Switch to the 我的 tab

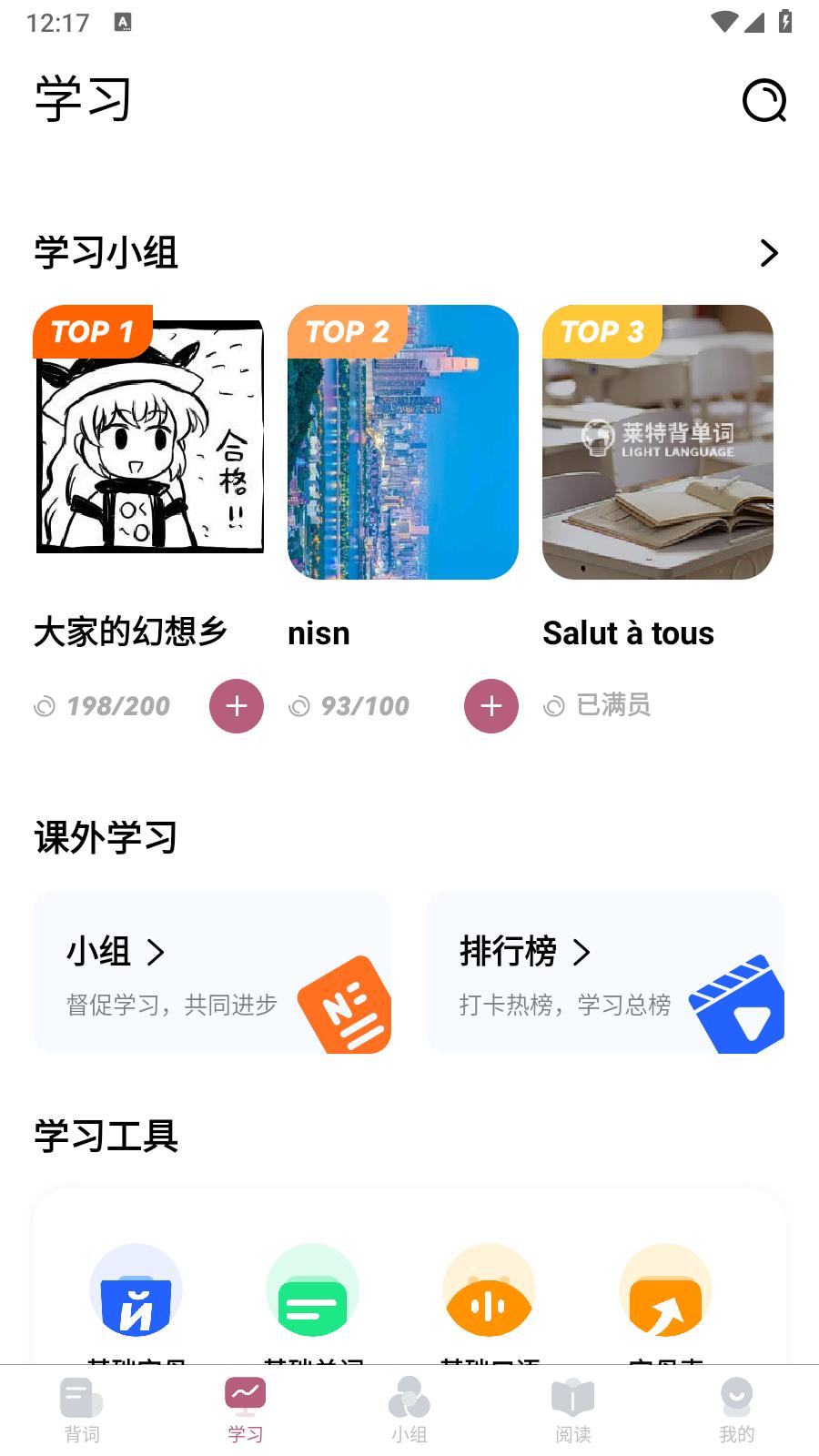coord(735,1406)
